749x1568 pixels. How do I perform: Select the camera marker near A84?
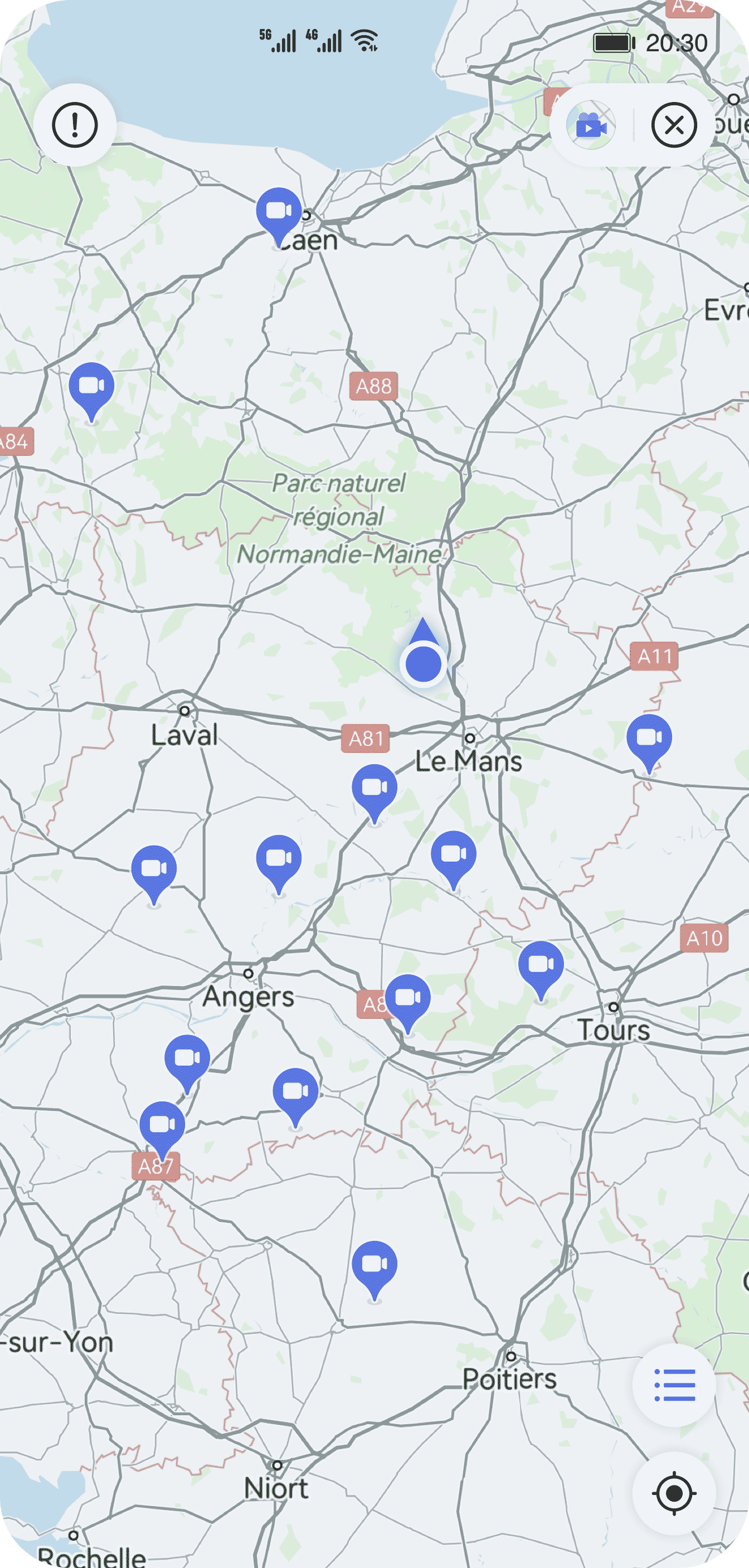click(91, 387)
